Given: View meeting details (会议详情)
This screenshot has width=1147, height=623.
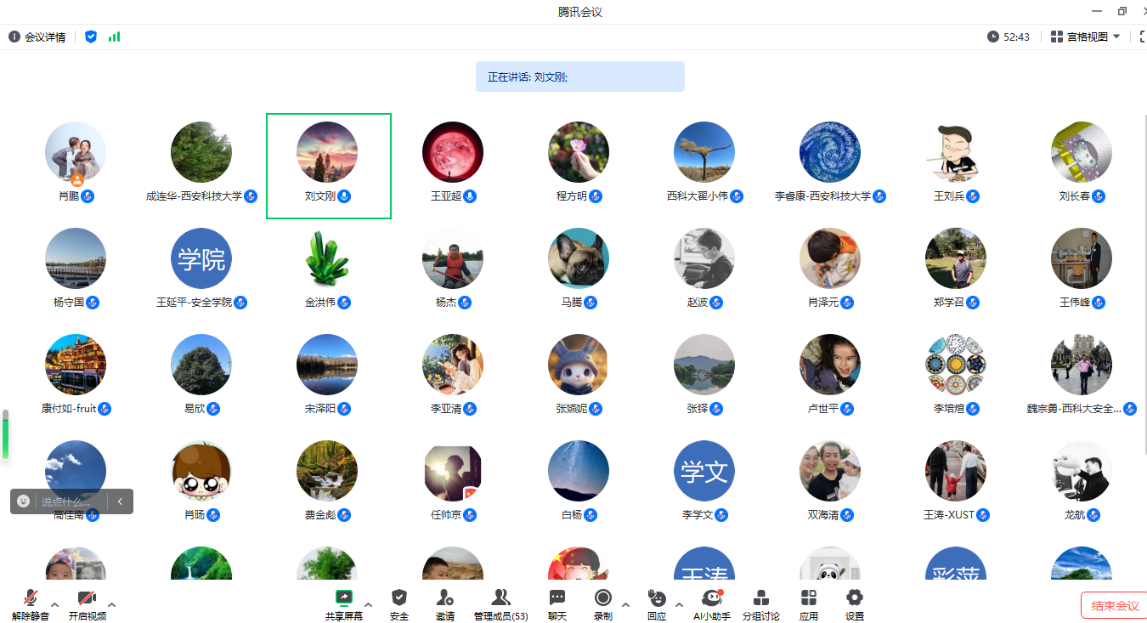Looking at the screenshot, I should pyautogui.click(x=37, y=37).
